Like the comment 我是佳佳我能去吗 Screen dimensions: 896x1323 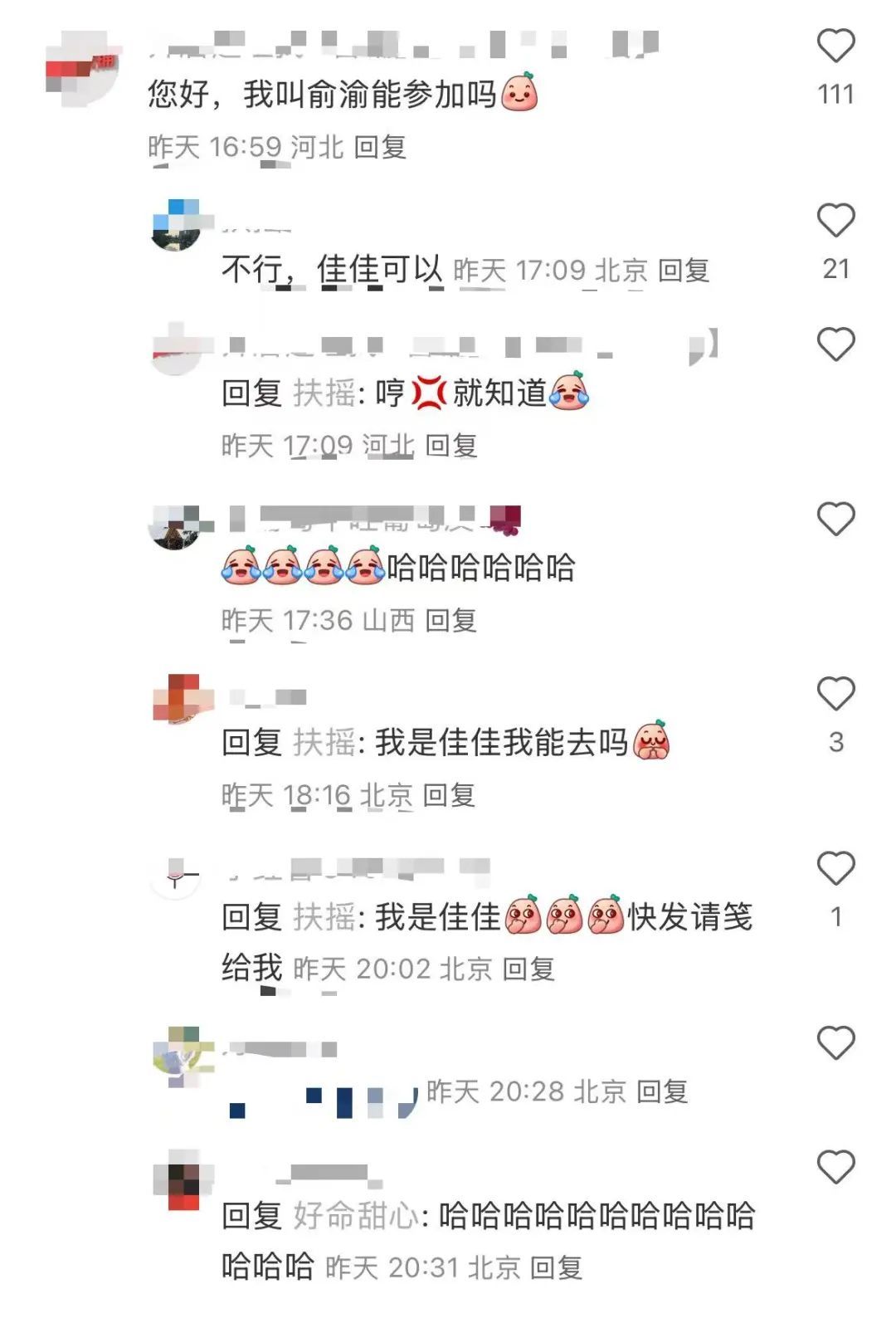835,693
